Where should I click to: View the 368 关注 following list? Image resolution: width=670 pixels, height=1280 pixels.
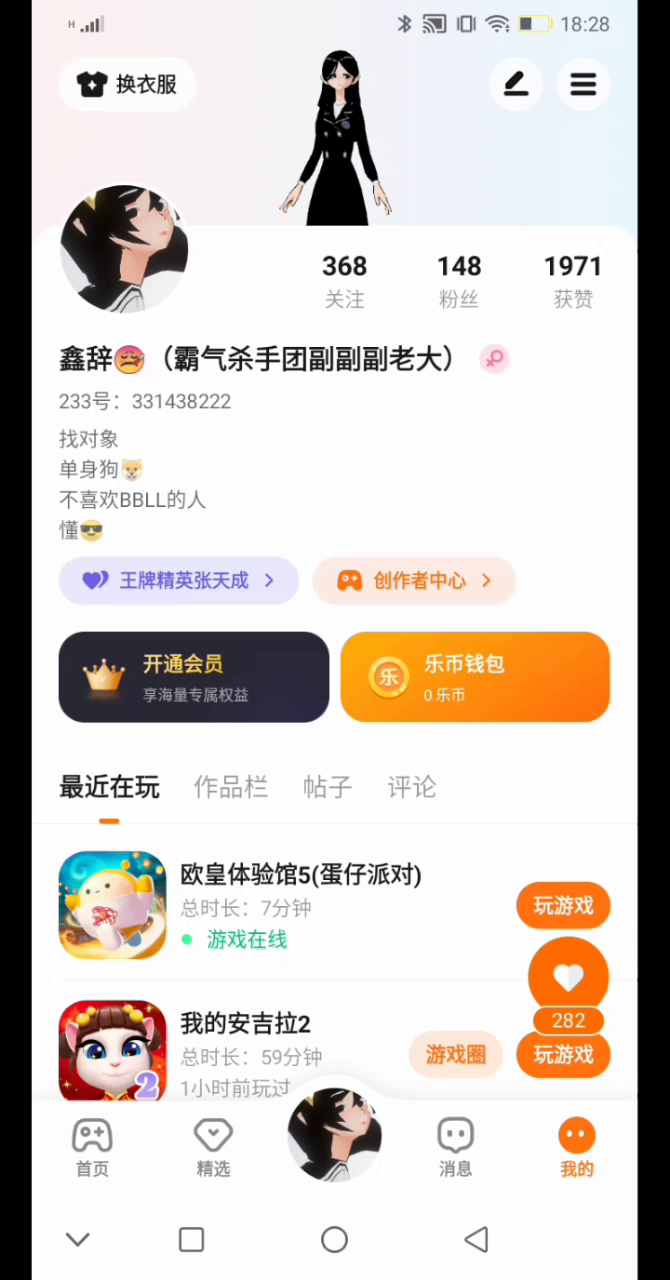344,280
